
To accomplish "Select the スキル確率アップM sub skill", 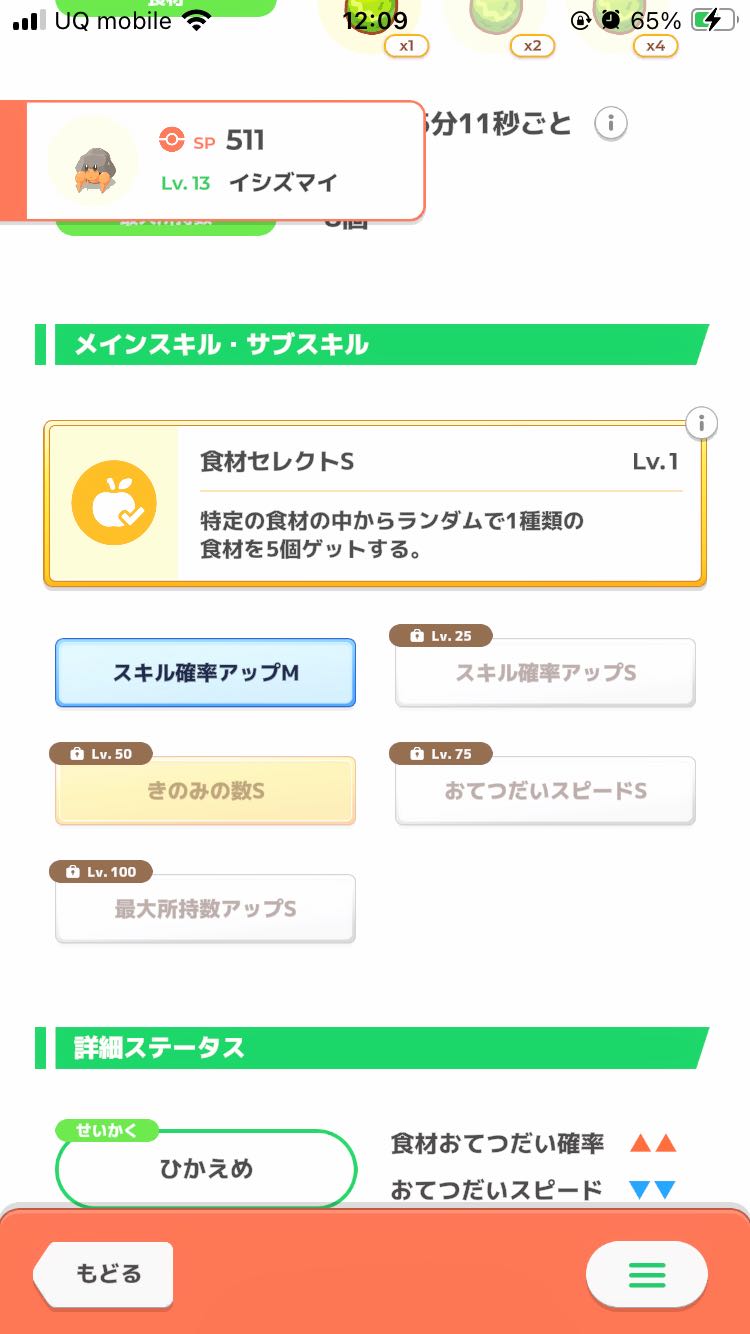I will tap(205, 673).
